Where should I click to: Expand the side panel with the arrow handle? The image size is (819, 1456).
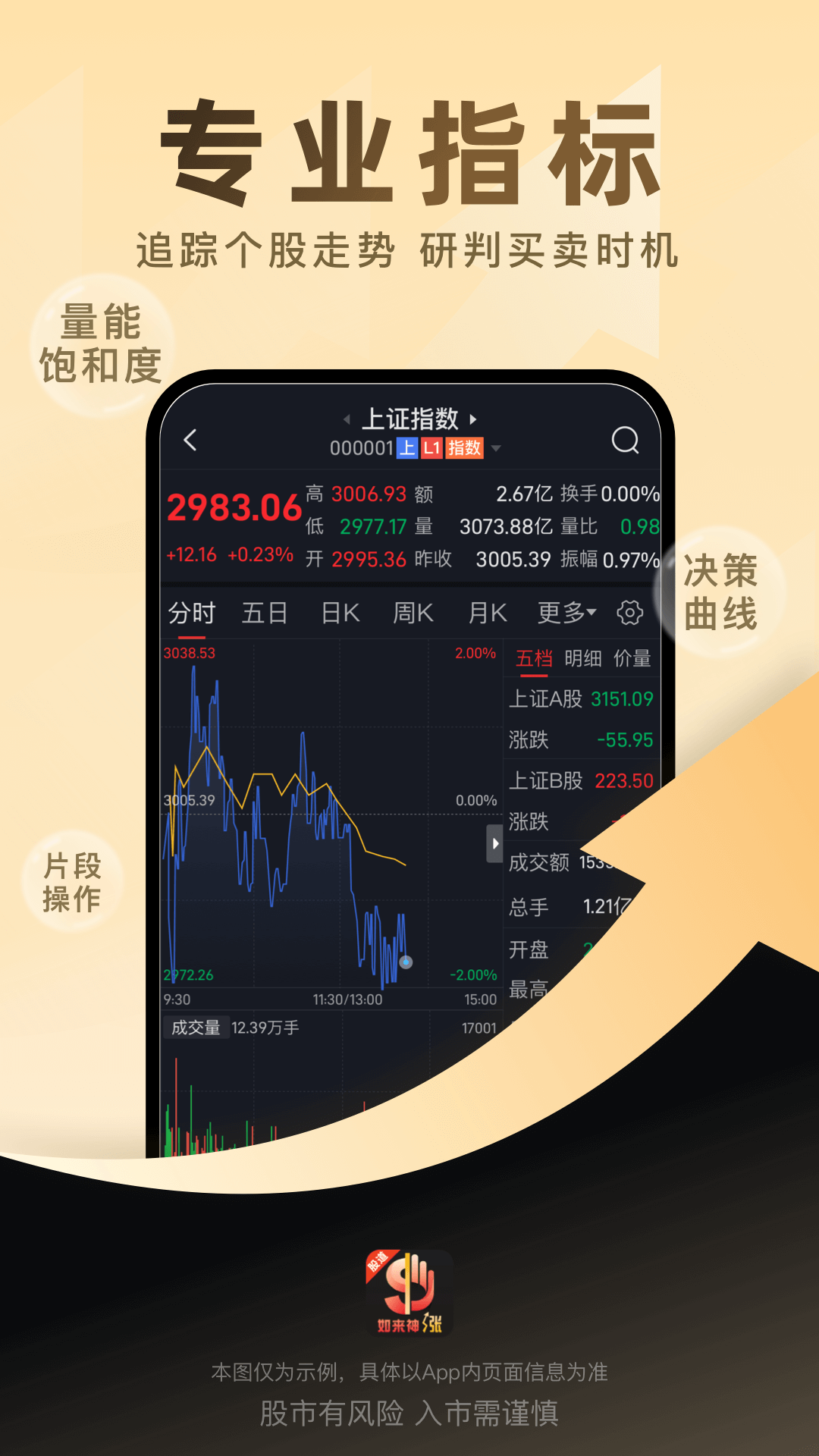point(494,842)
